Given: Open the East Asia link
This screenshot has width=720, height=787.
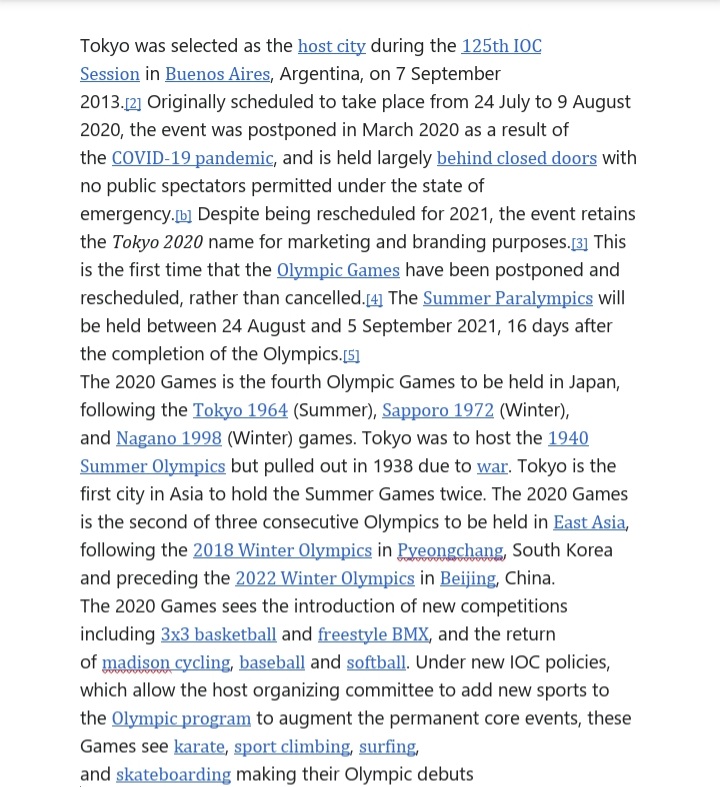Looking at the screenshot, I should pos(590,522).
